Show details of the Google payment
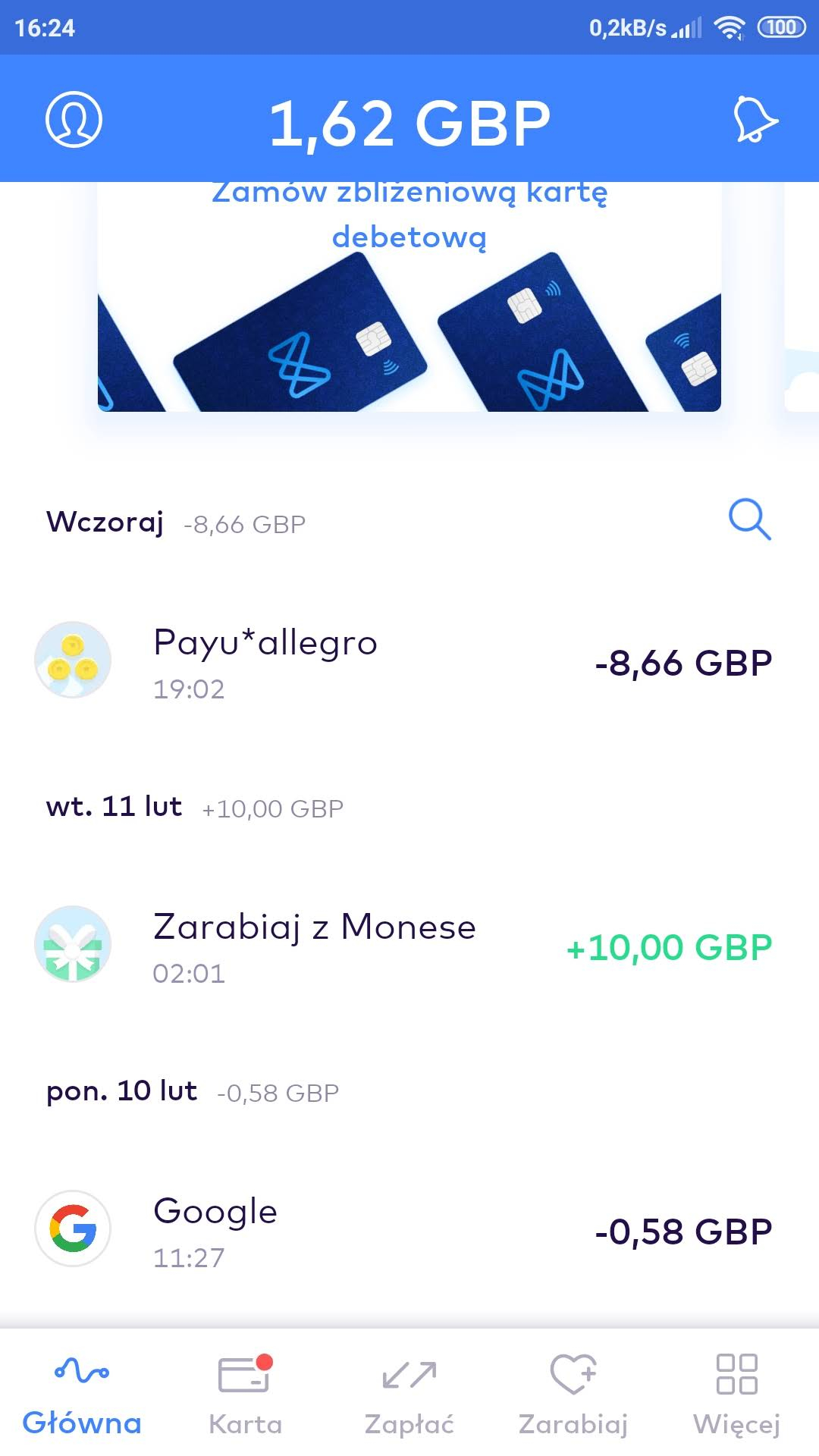The height and width of the screenshot is (1456, 819). click(x=409, y=1230)
